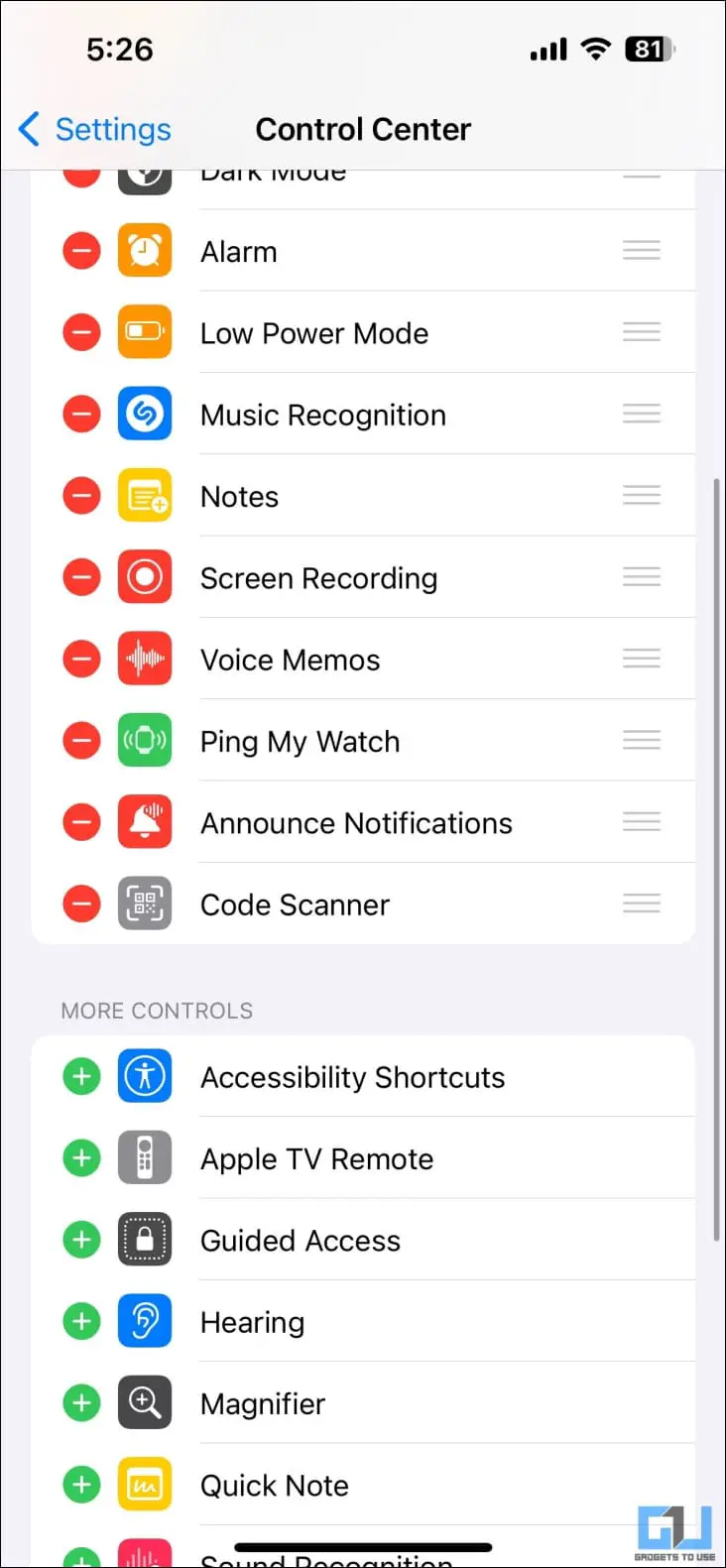The height and width of the screenshot is (1568, 726).
Task: Remove Ping My Watch control
Action: (x=81, y=740)
